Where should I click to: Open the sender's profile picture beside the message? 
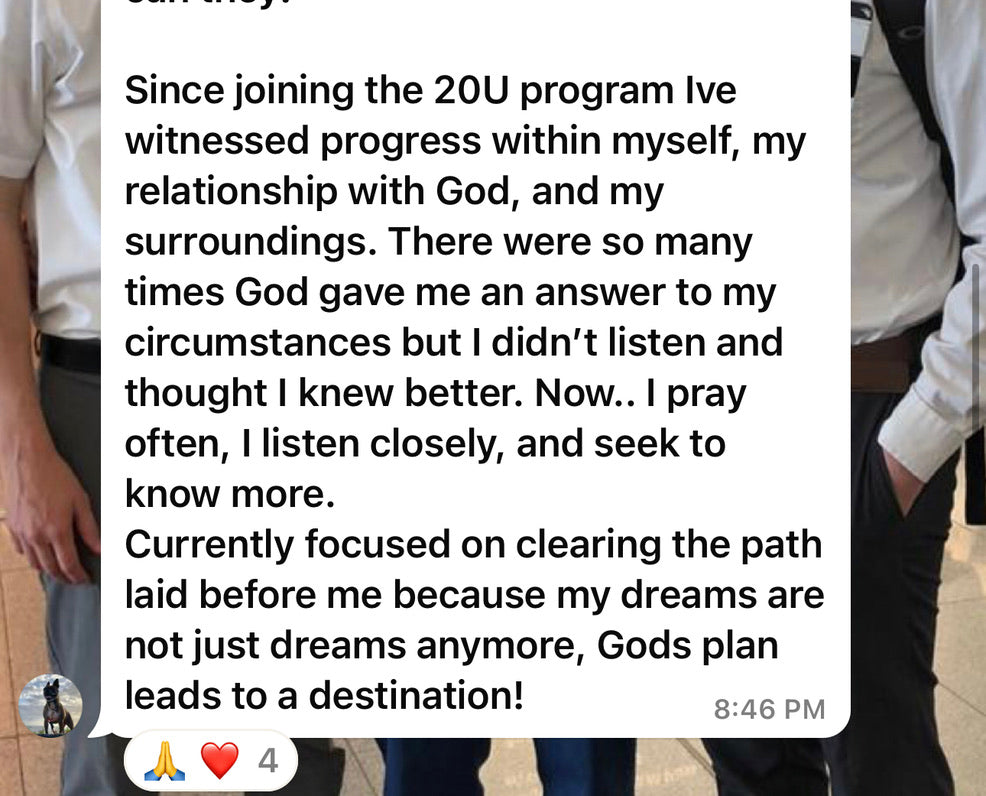(x=50, y=705)
